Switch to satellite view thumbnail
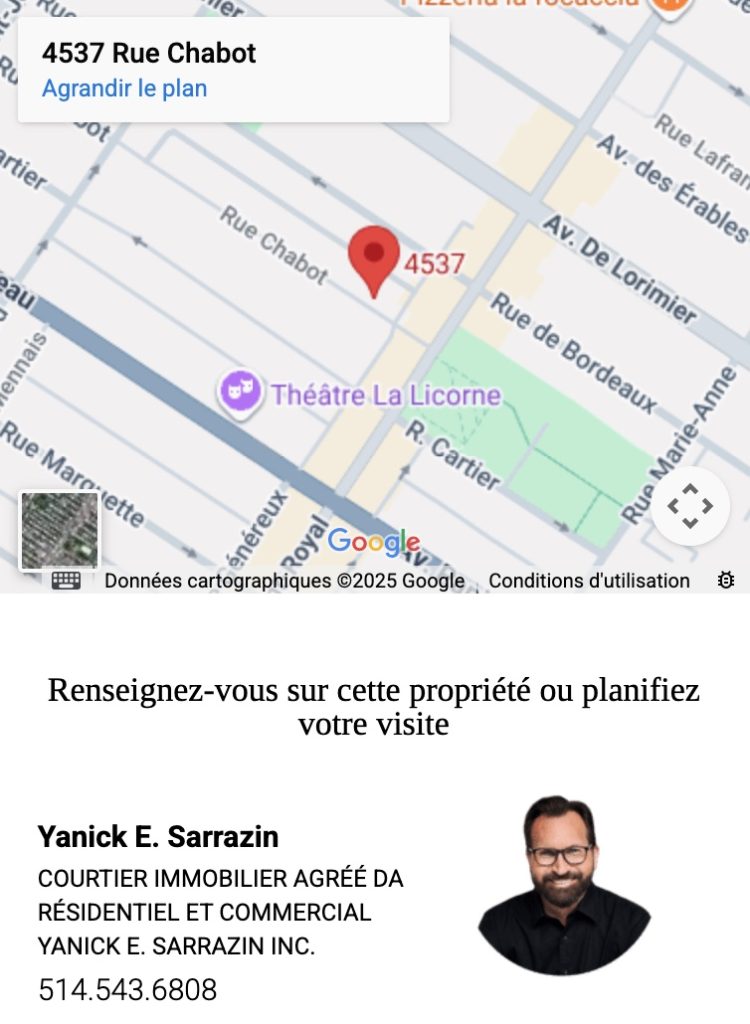This screenshot has width=750, height=1024. [x=60, y=530]
